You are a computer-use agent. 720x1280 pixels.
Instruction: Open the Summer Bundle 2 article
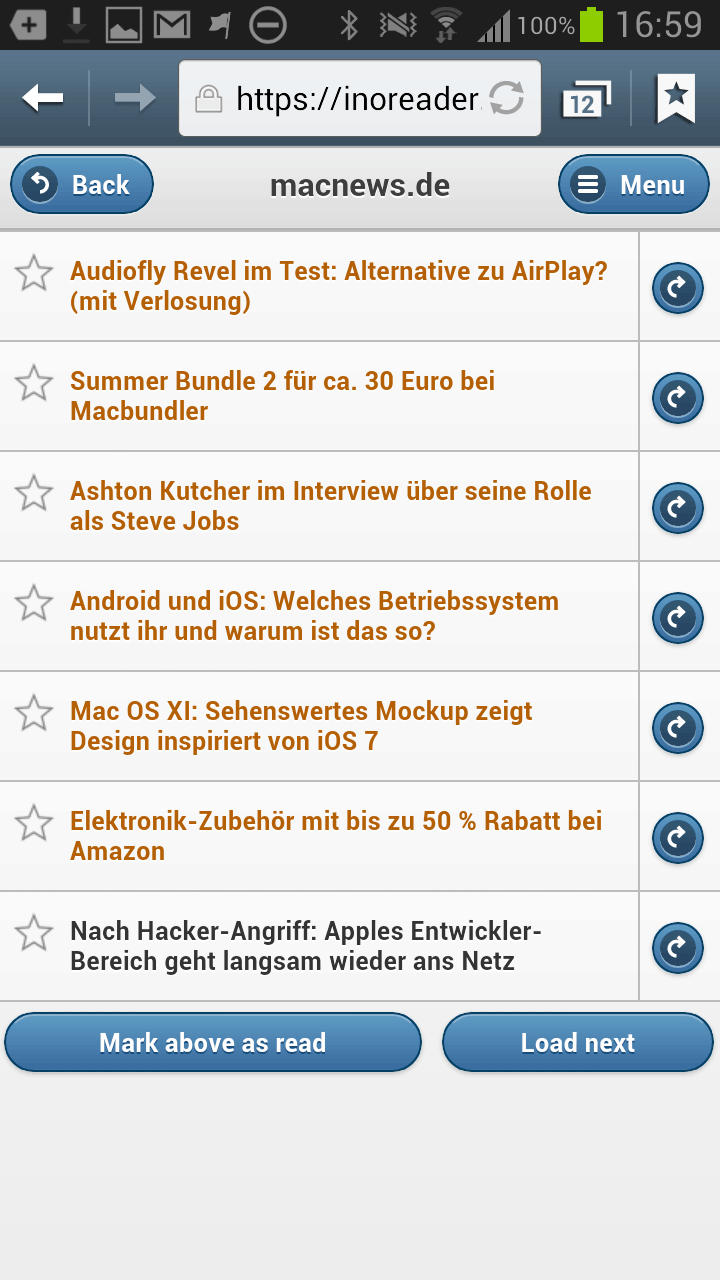[x=282, y=396]
